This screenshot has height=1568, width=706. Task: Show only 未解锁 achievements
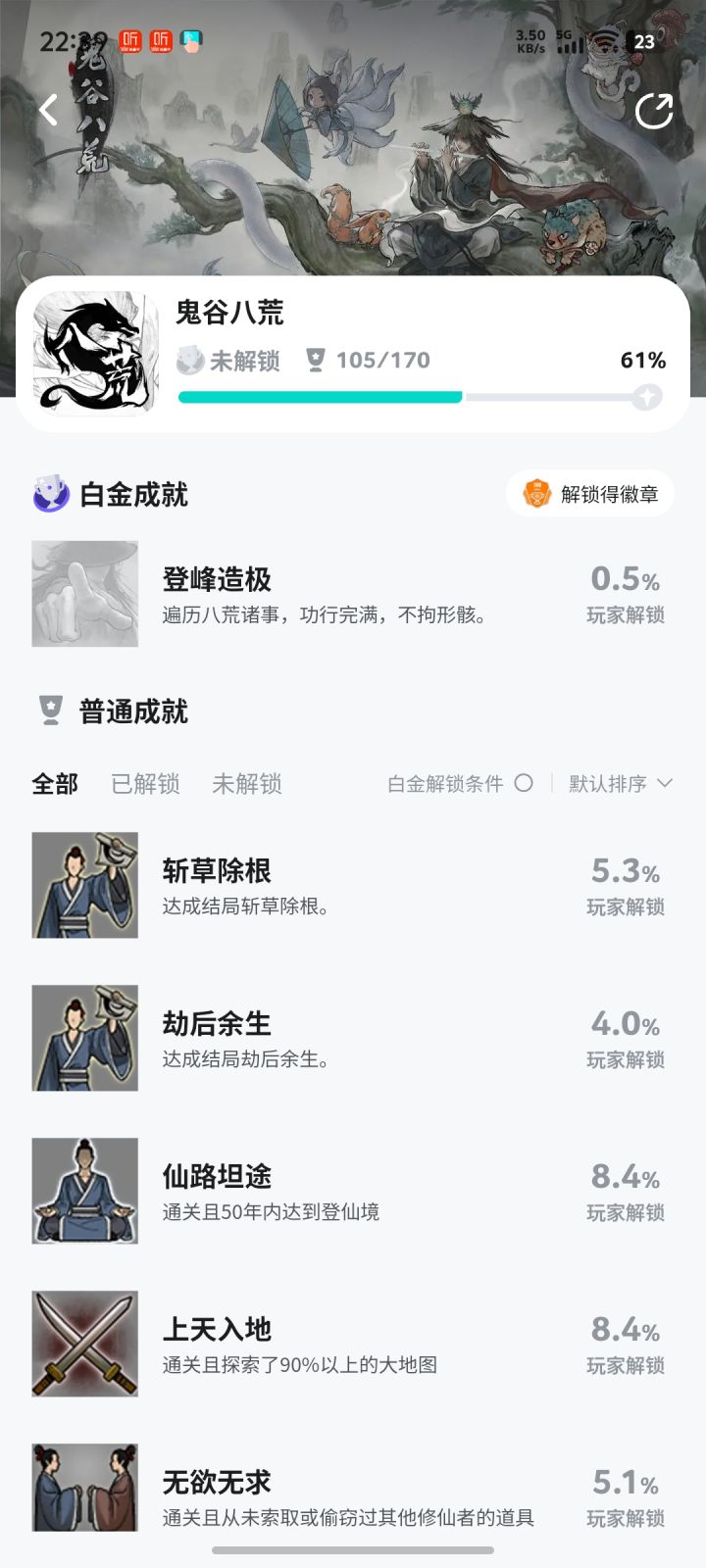247,784
